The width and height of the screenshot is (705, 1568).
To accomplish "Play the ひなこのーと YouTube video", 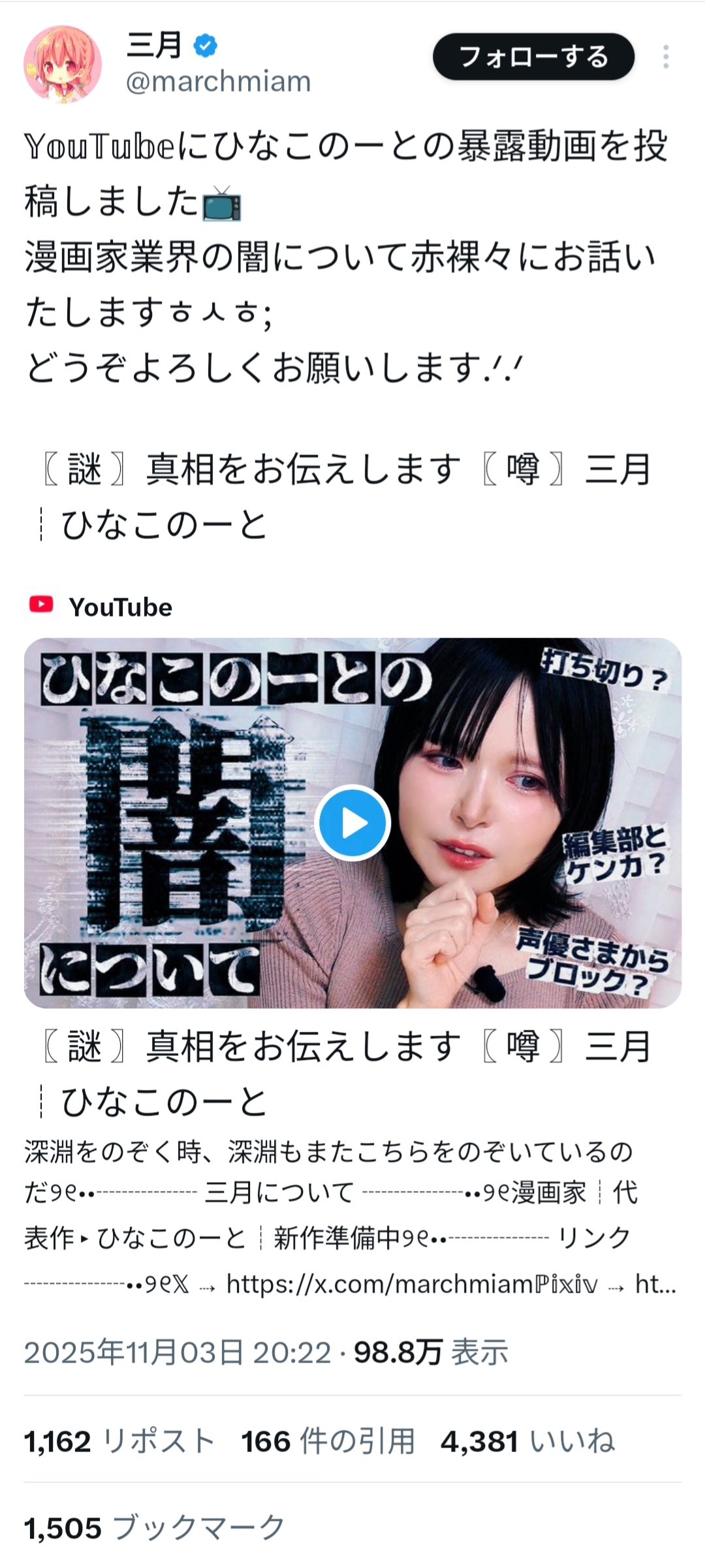I will (352, 823).
